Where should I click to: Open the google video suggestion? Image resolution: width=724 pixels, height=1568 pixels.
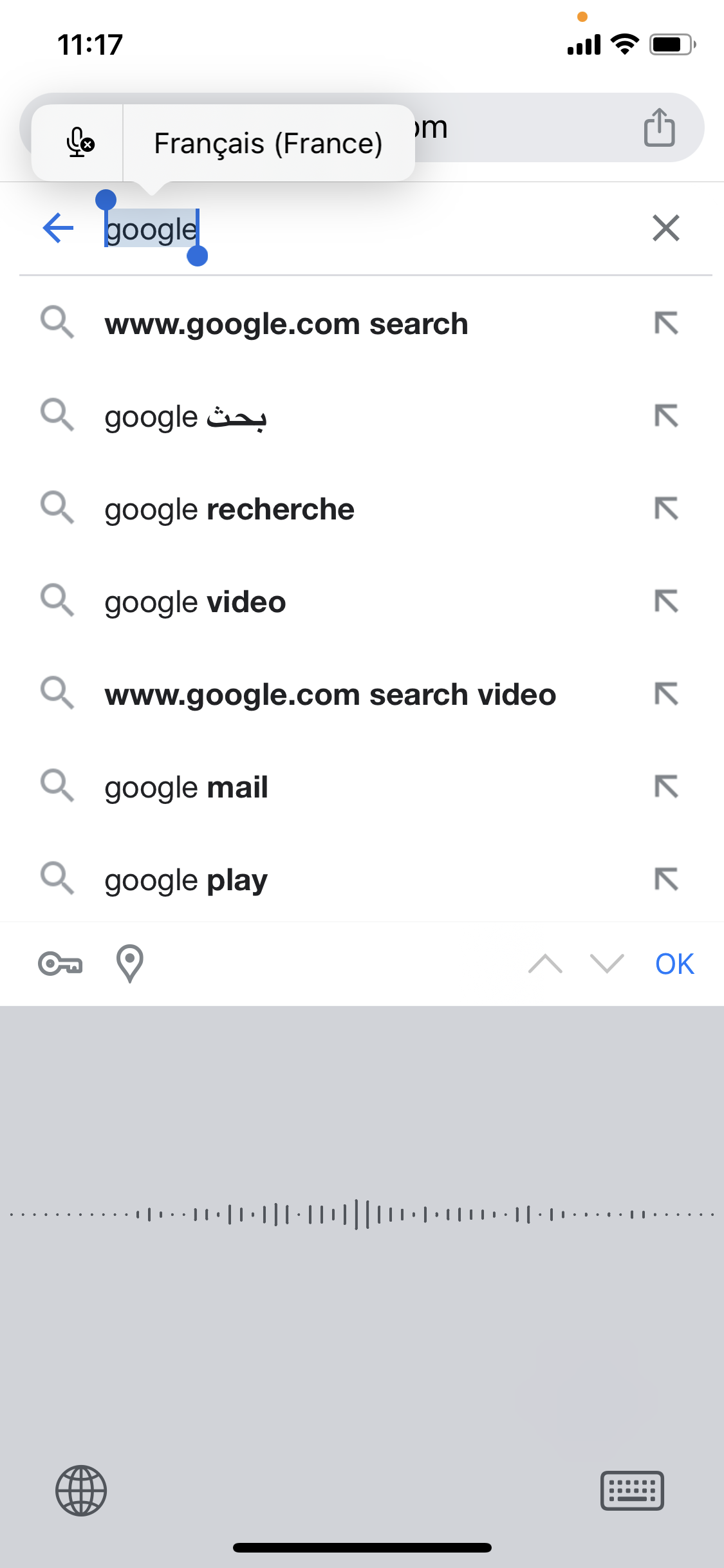pos(195,602)
